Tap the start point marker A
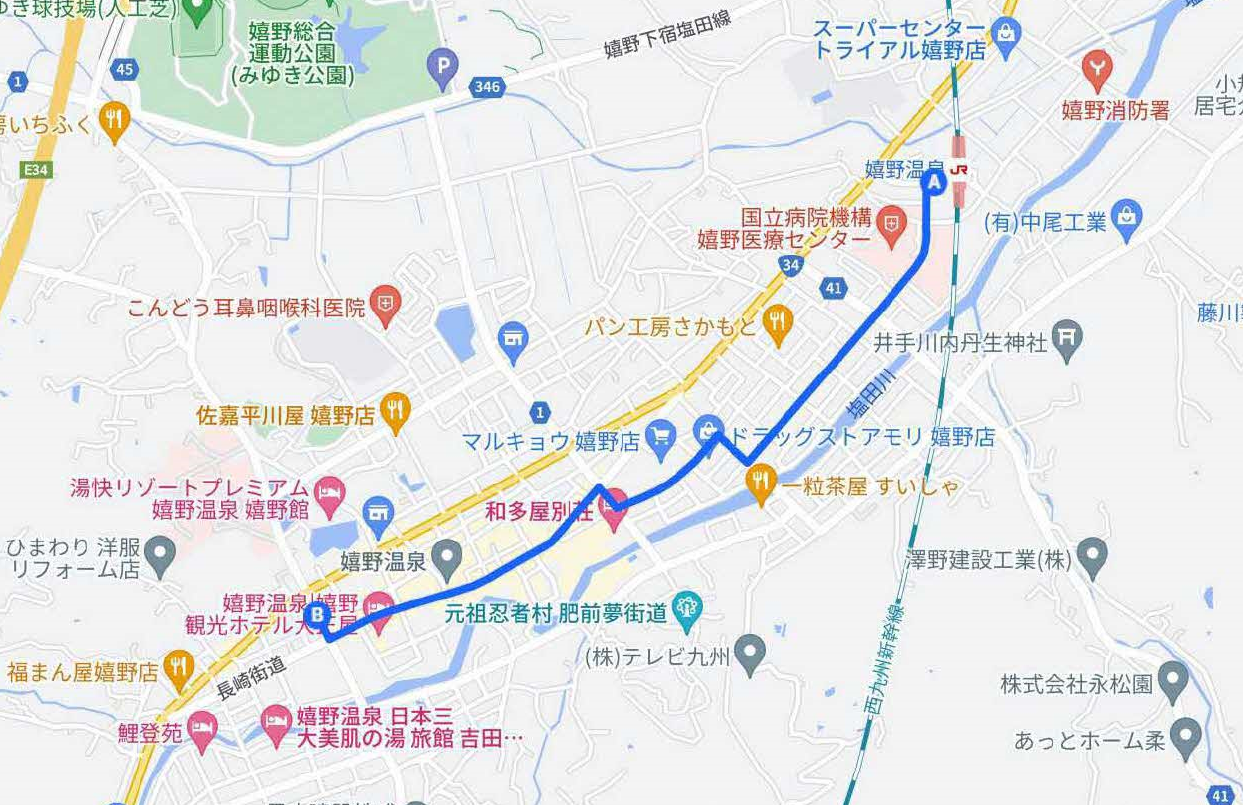The image size is (1243, 805). click(934, 182)
